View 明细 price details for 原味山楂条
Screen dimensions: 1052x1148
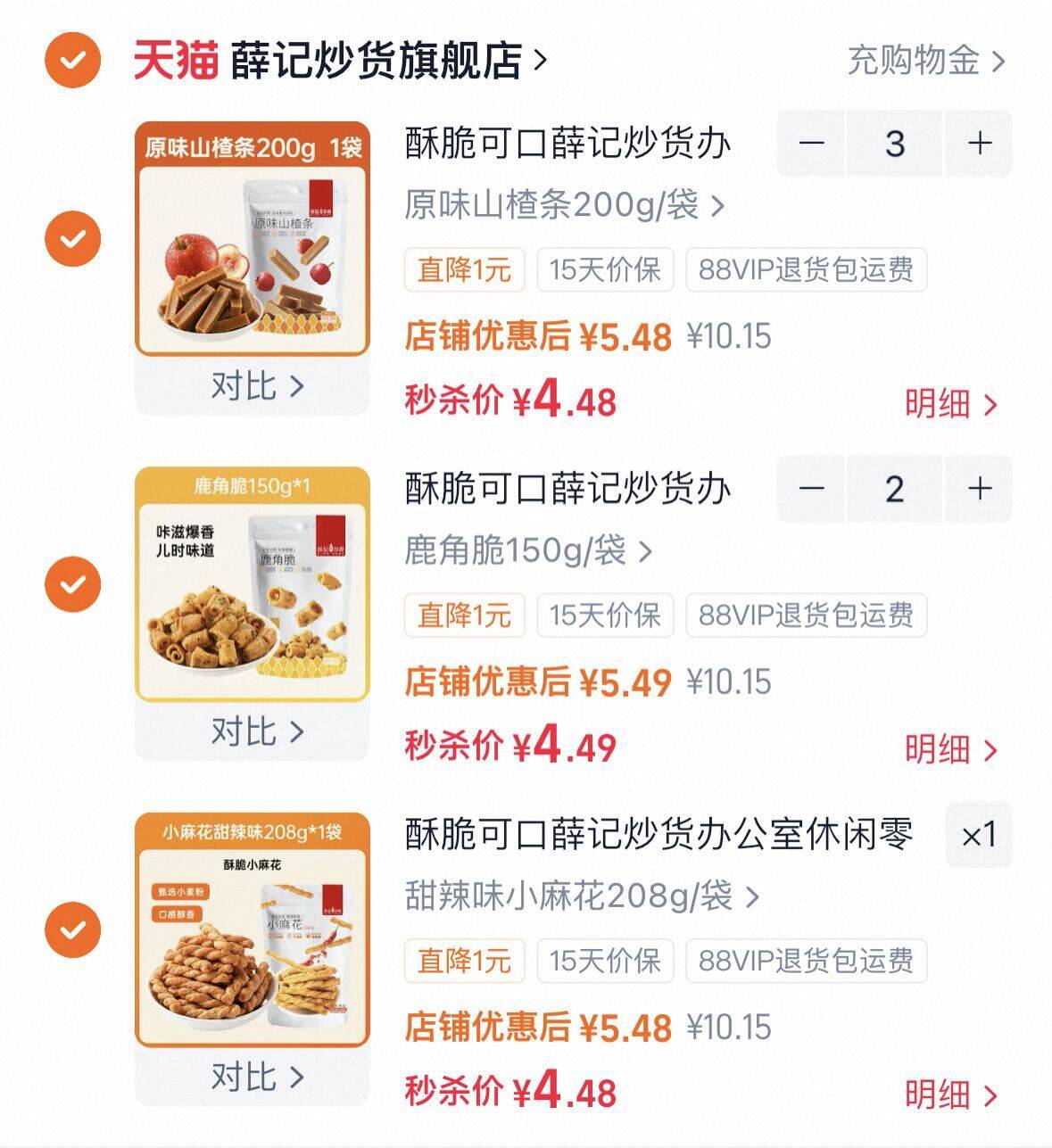pyautogui.click(x=950, y=404)
